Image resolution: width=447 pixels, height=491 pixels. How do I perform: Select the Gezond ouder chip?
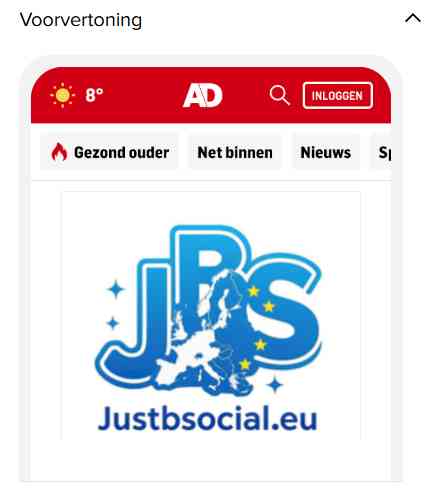[109, 153]
